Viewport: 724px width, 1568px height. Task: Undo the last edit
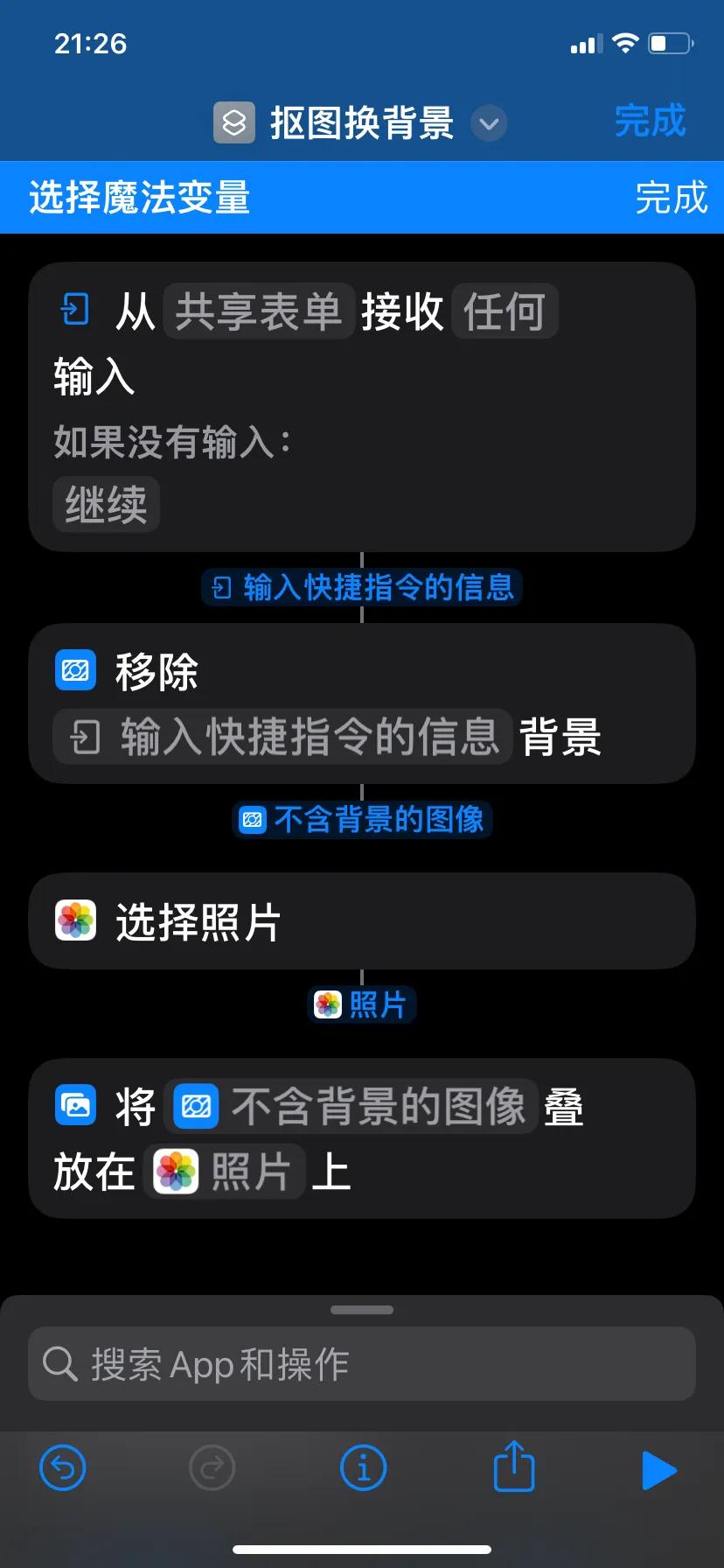coord(63,1468)
